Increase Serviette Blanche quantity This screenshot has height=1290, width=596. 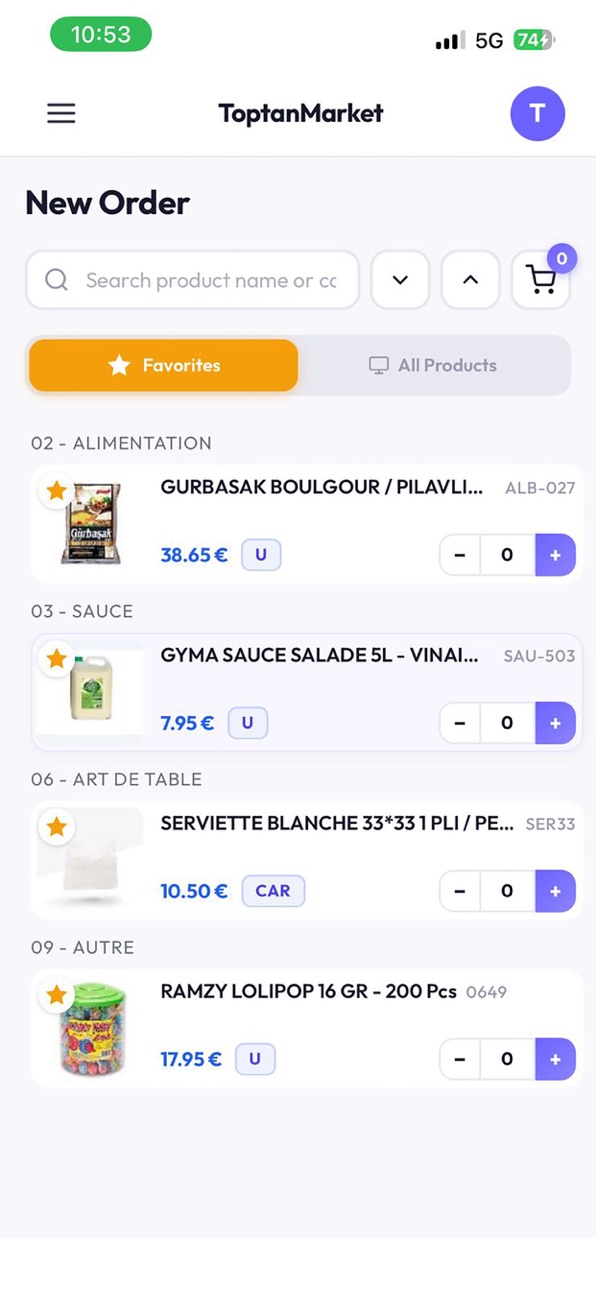click(555, 891)
